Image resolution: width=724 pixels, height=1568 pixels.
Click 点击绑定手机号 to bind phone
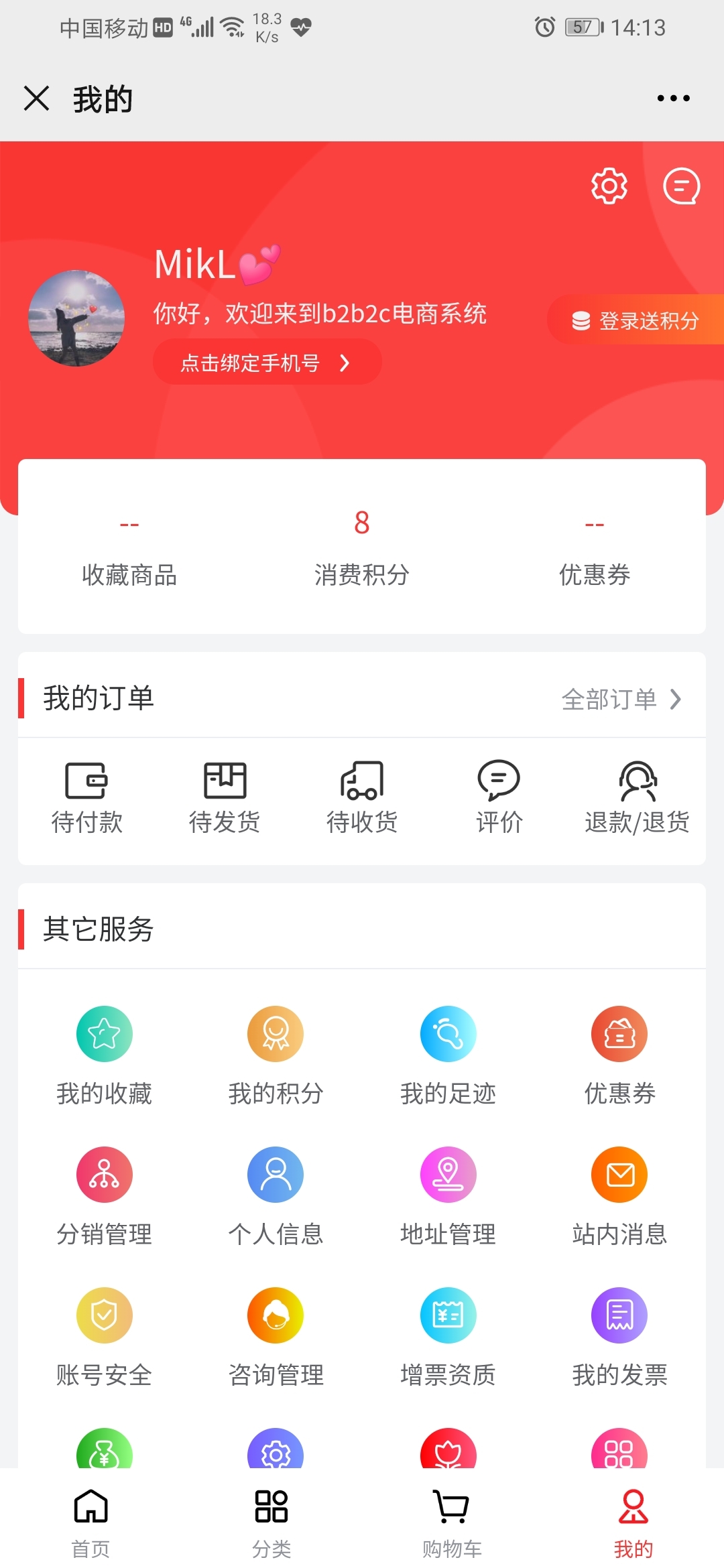(266, 361)
